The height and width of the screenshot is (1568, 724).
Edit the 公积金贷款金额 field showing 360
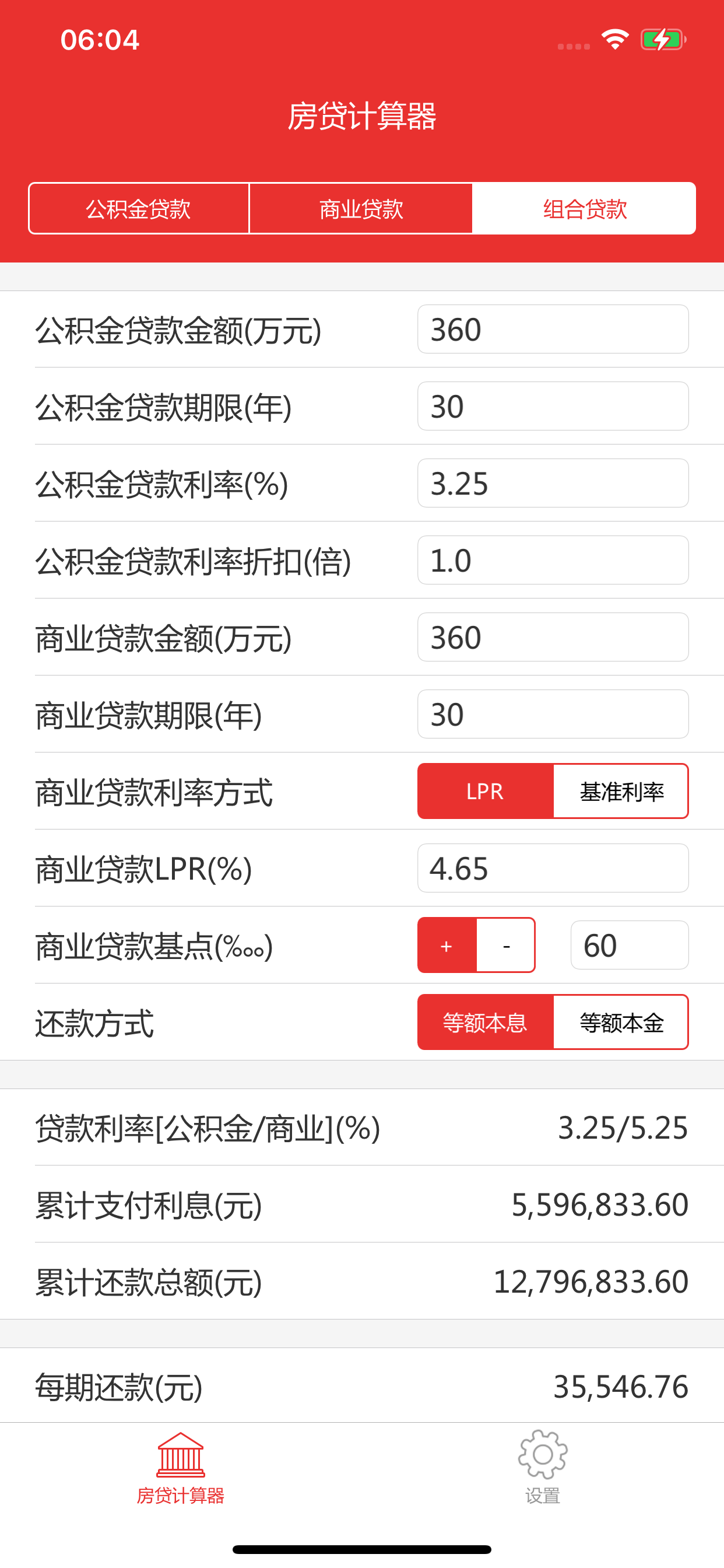click(552, 328)
